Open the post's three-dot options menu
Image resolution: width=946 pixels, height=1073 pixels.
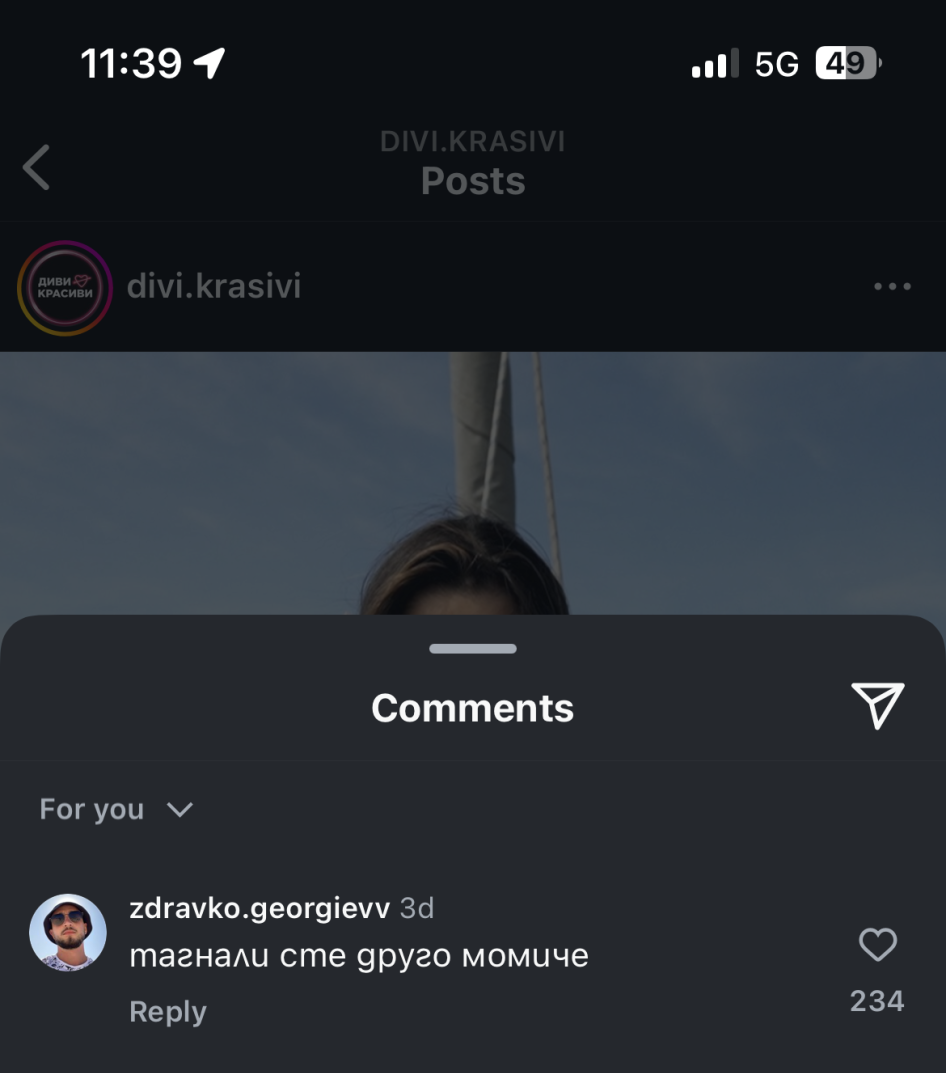click(891, 287)
